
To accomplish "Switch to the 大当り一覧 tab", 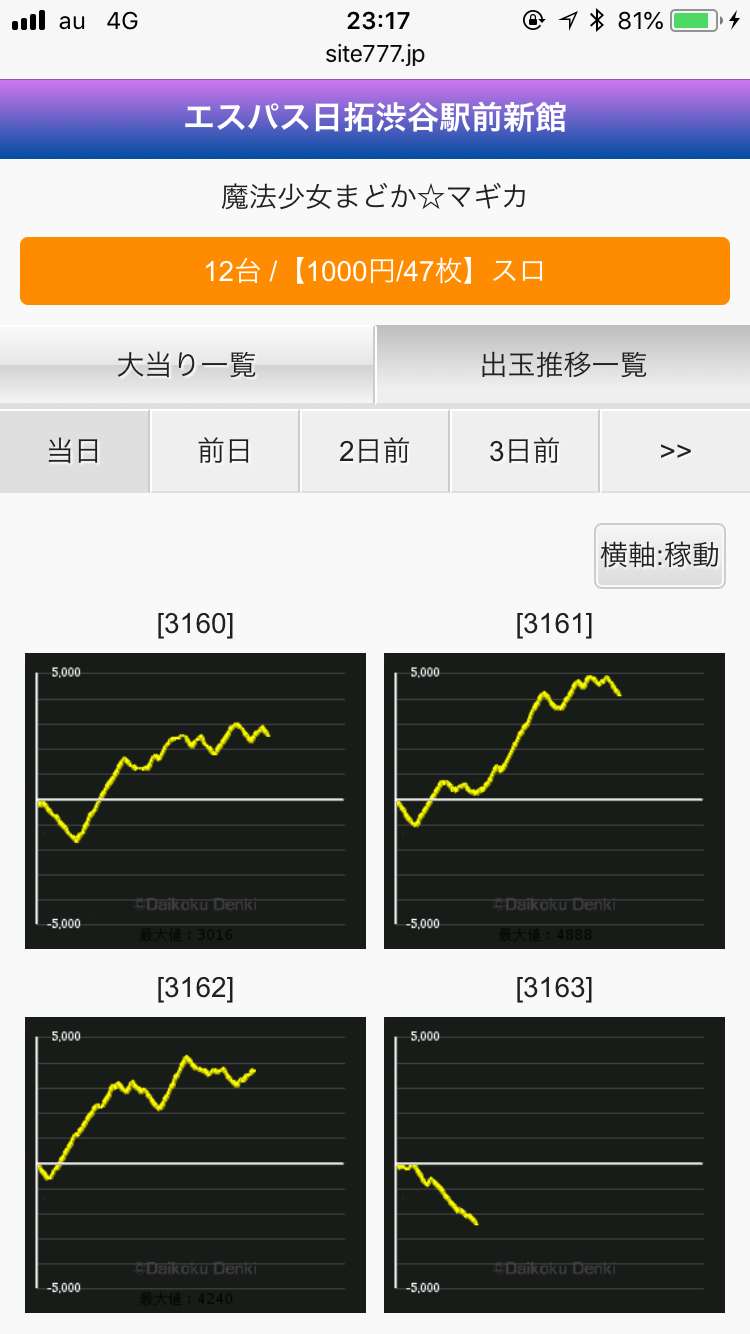I will [187, 365].
